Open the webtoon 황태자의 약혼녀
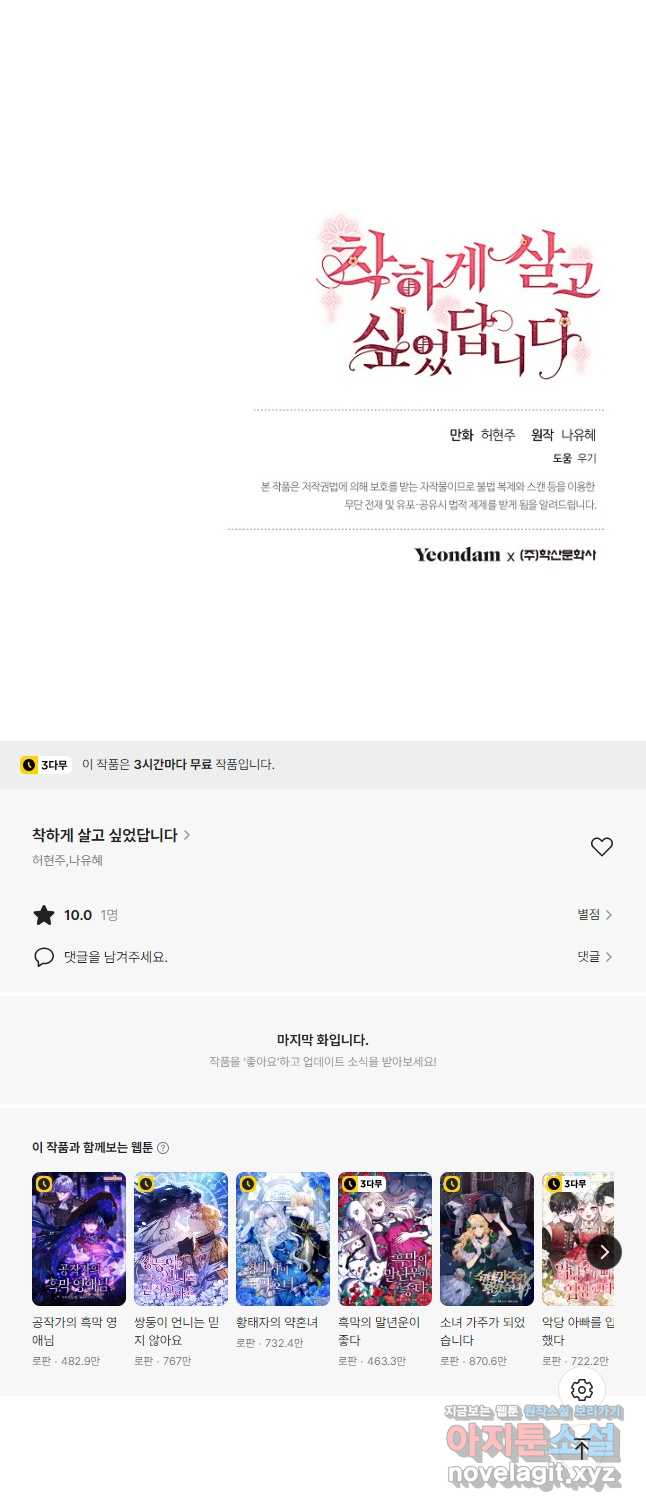The width and height of the screenshot is (646, 1512). coord(283,1239)
